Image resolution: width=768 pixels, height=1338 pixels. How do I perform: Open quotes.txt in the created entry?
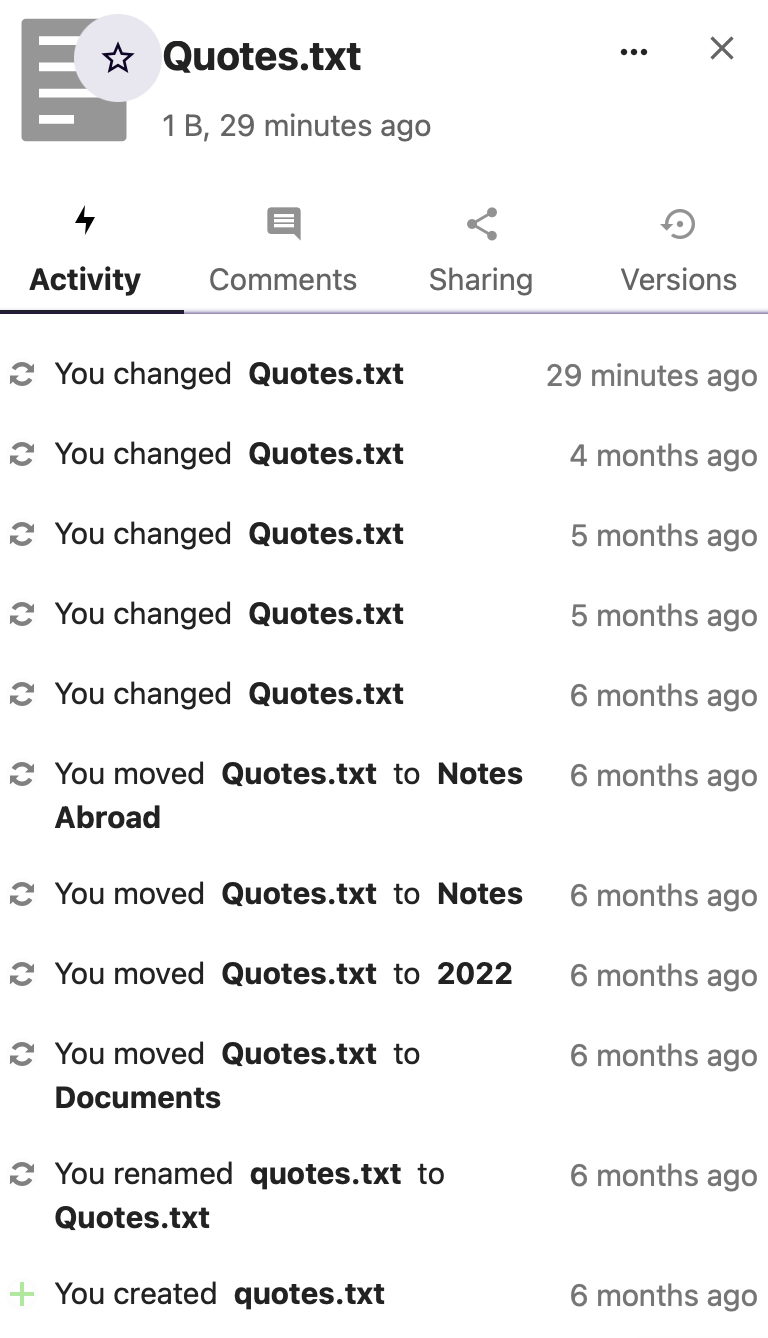(309, 1294)
